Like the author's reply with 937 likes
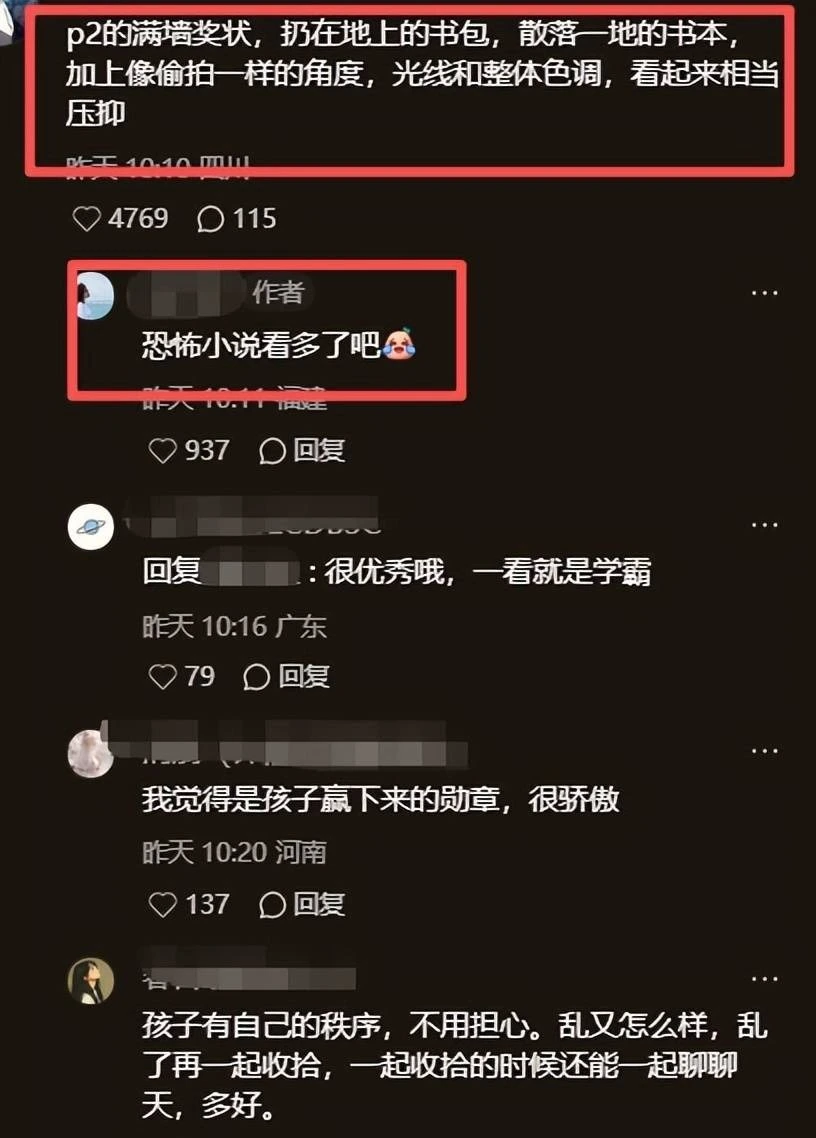 click(162, 451)
